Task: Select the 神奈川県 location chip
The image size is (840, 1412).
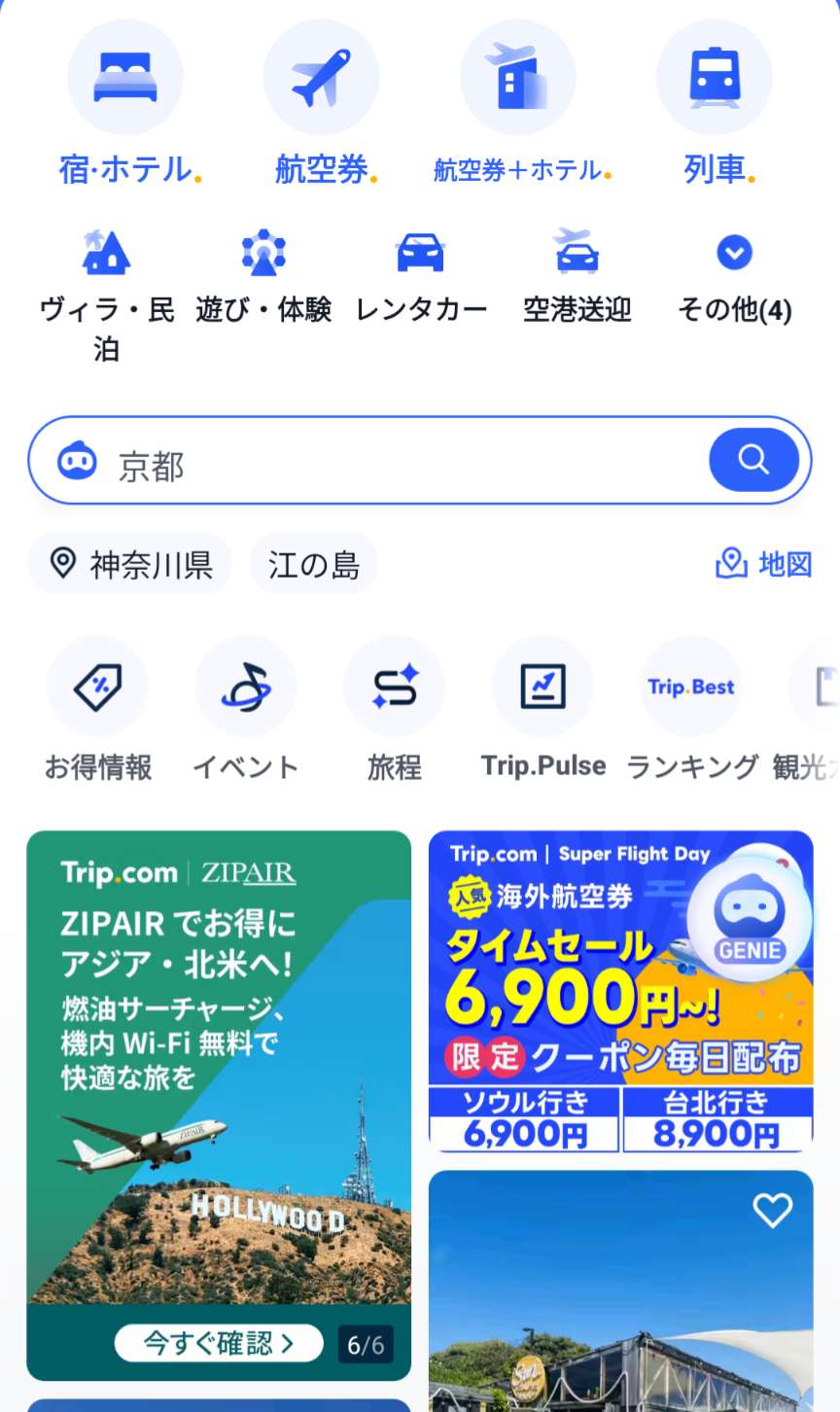Action: [x=129, y=564]
